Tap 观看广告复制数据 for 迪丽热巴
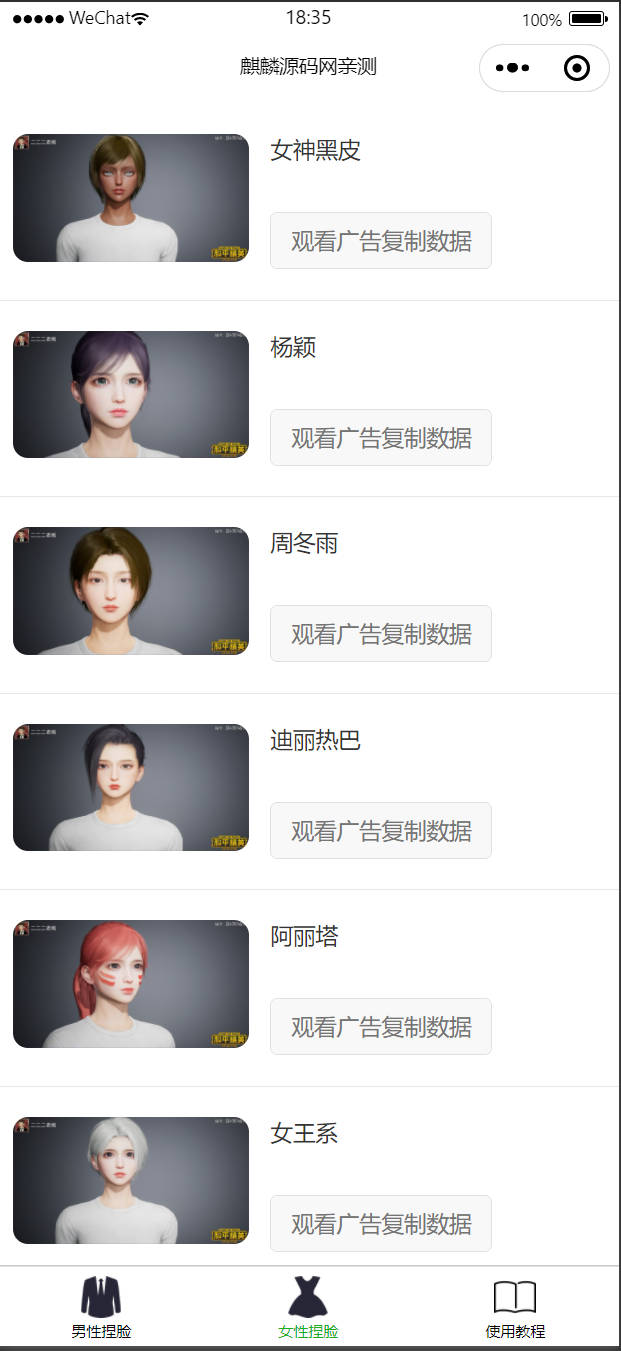 381,831
